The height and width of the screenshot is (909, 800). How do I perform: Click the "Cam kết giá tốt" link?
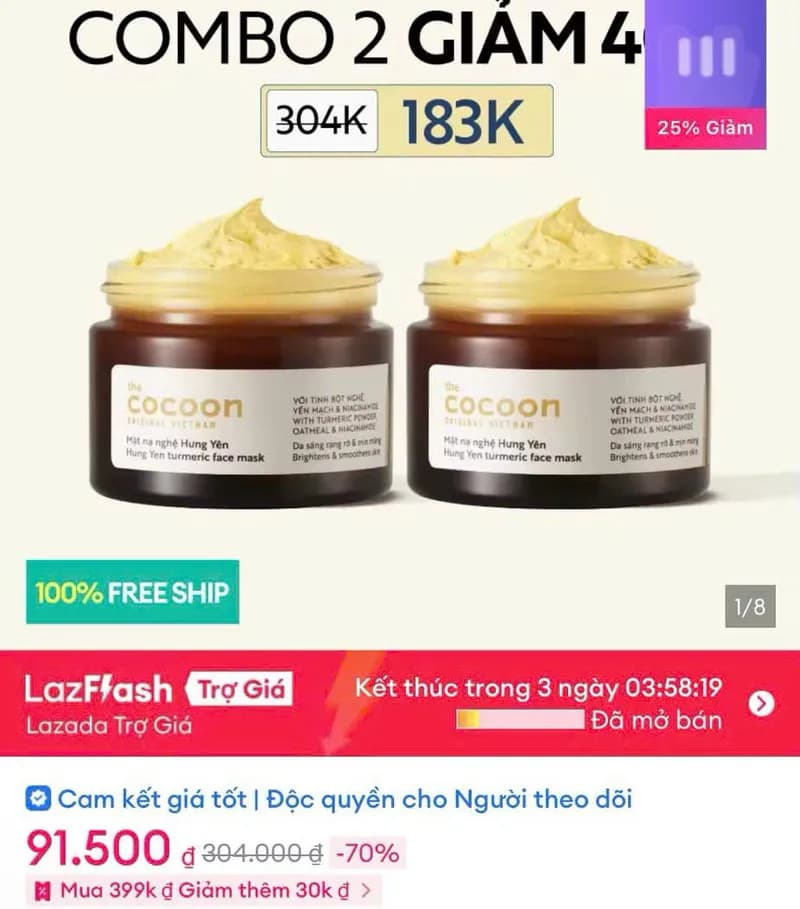tap(150, 795)
